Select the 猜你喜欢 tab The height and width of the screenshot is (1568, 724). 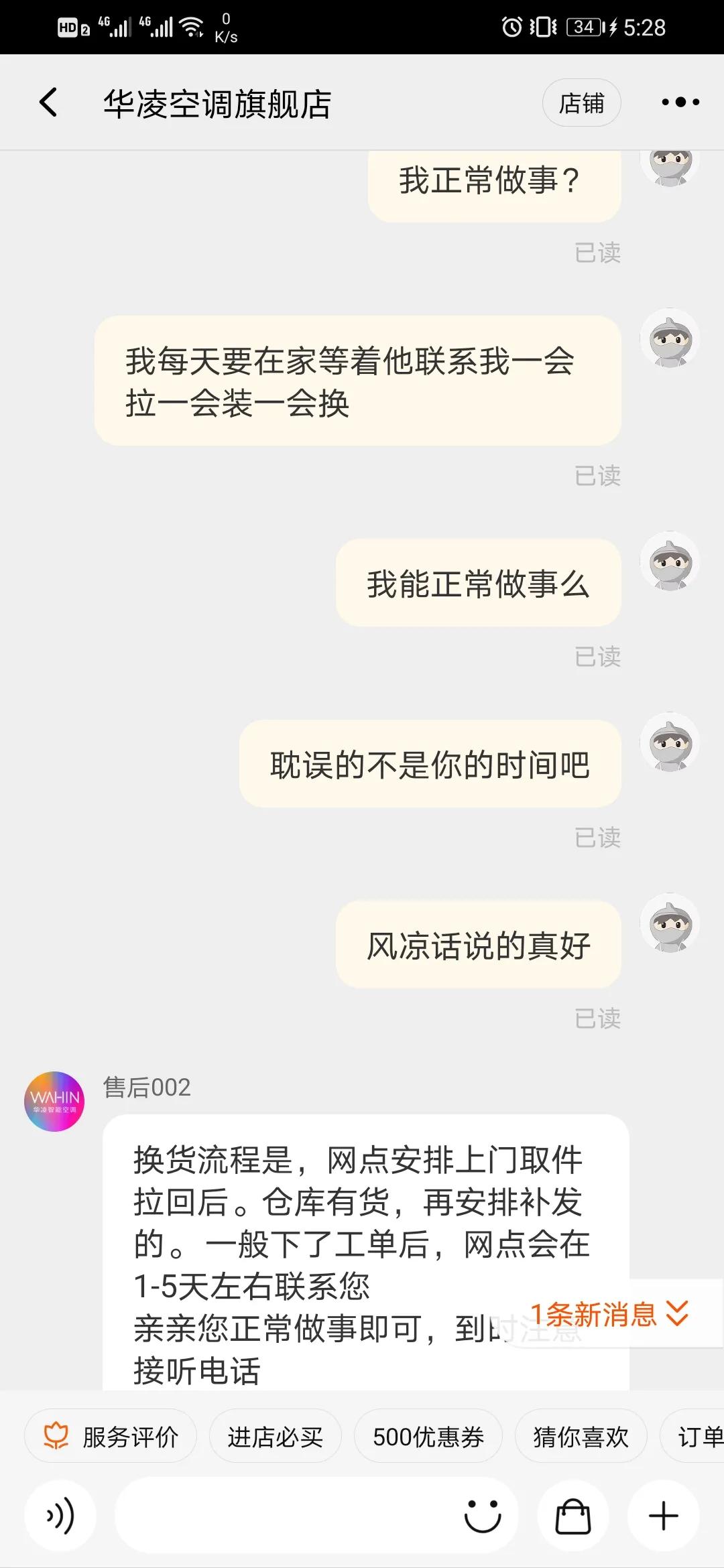tap(579, 1435)
